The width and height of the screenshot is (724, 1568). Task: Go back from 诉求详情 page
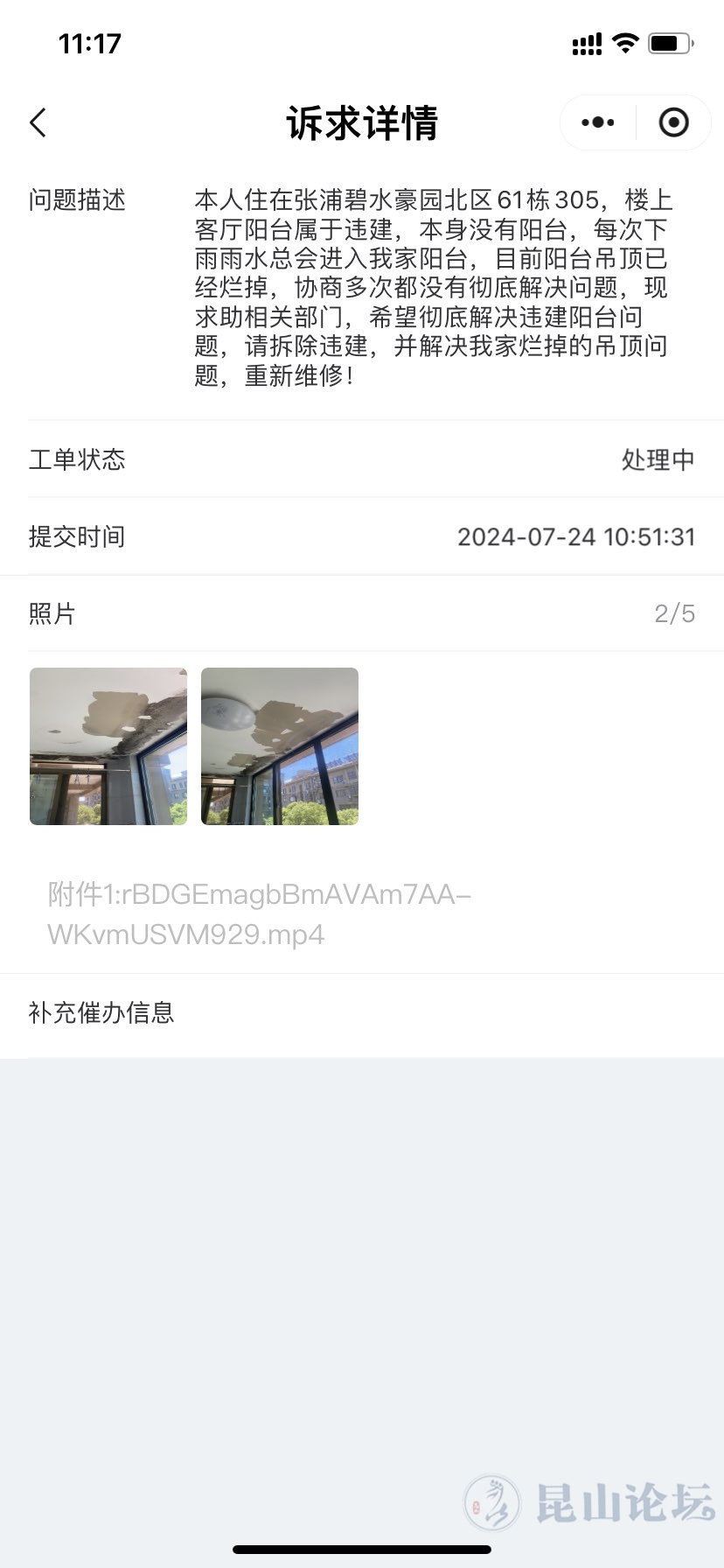[x=38, y=122]
